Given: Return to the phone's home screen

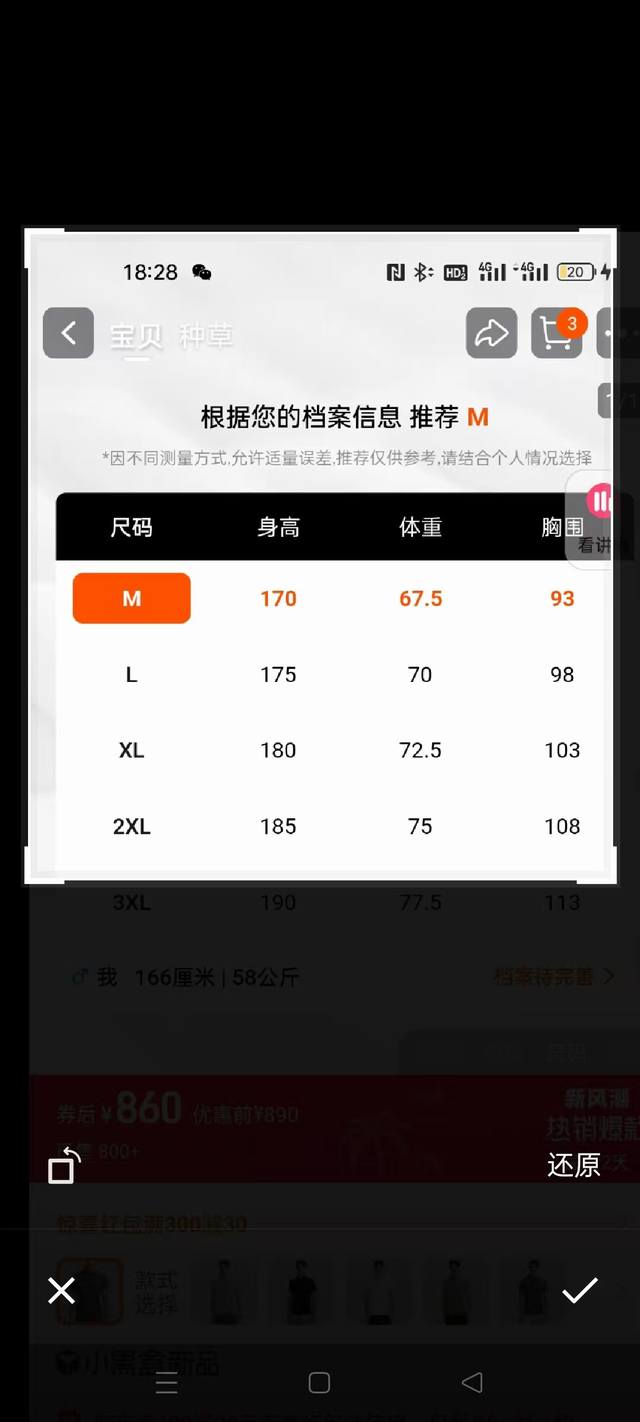Looking at the screenshot, I should [319, 1383].
